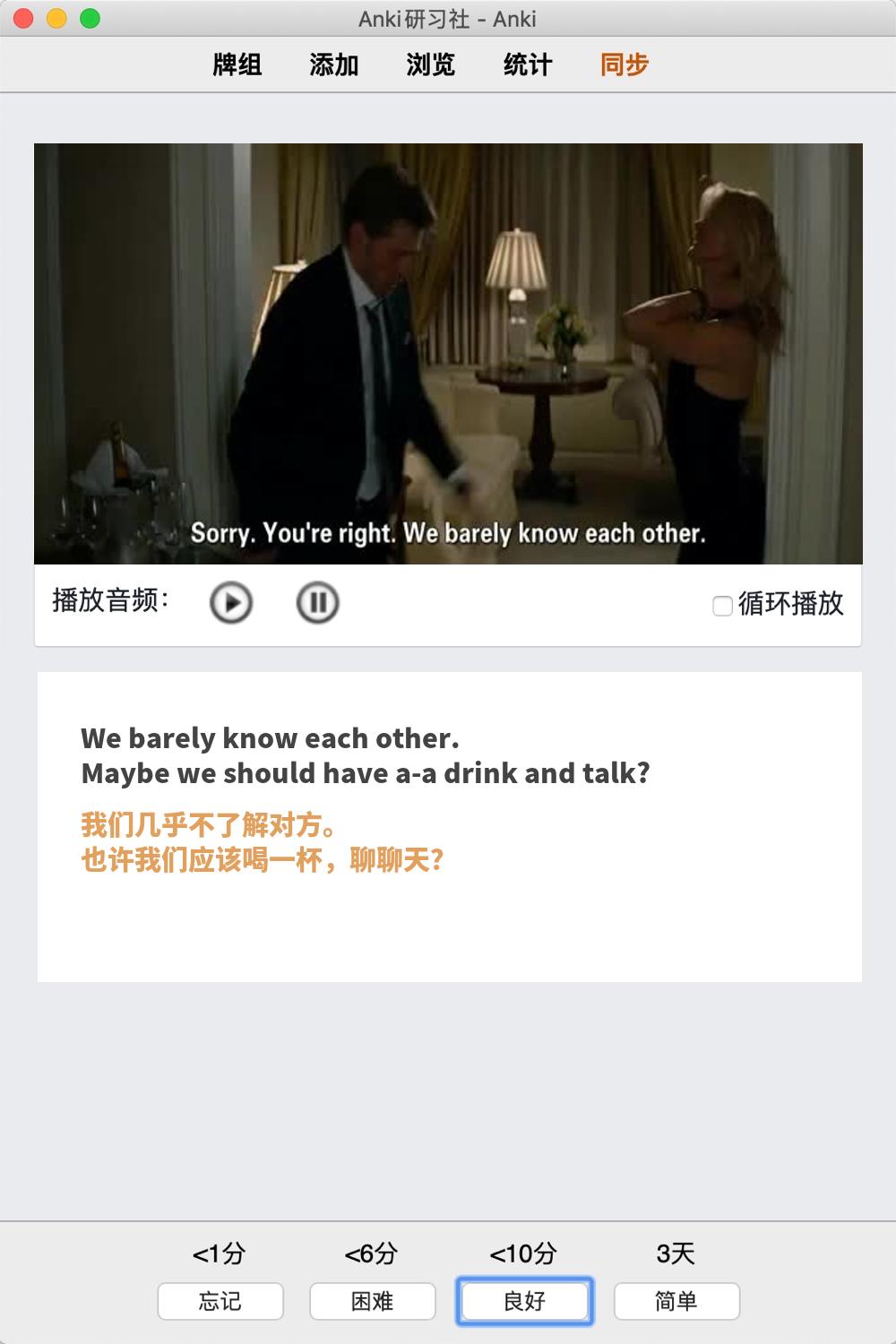Start 同步 sync

click(625, 65)
